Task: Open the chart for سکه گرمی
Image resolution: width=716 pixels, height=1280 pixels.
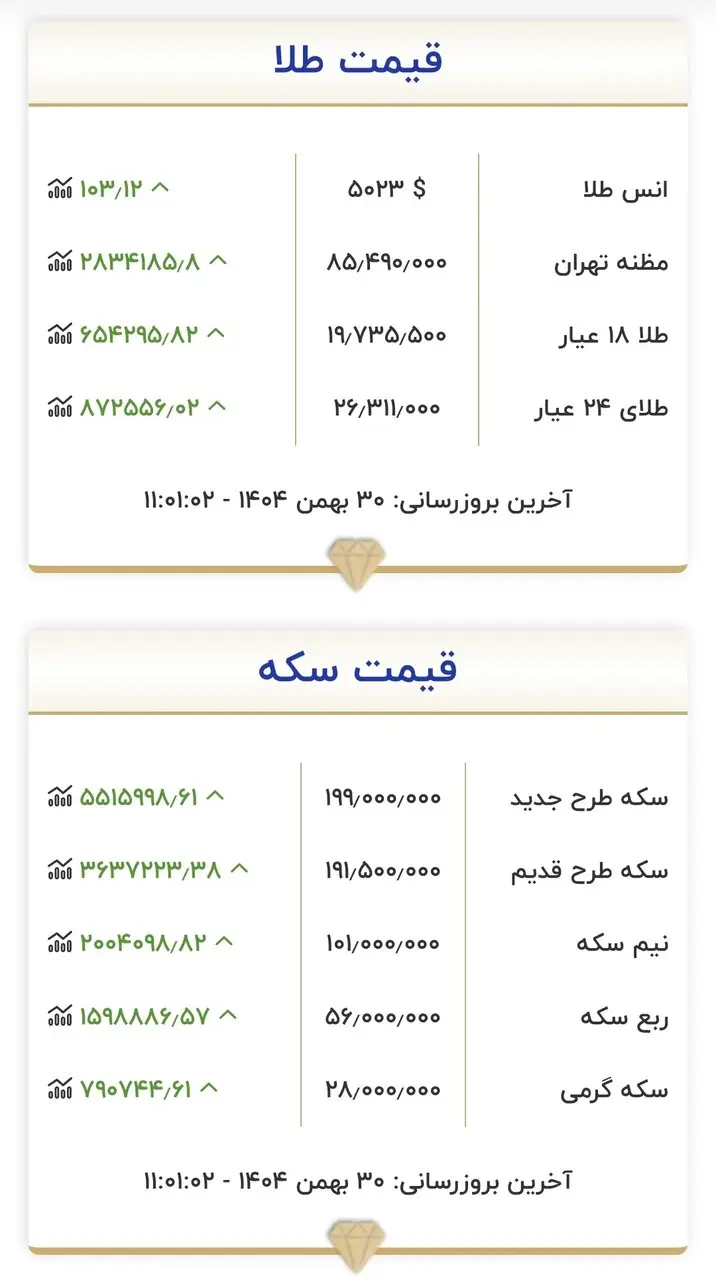Action: pos(60,1088)
